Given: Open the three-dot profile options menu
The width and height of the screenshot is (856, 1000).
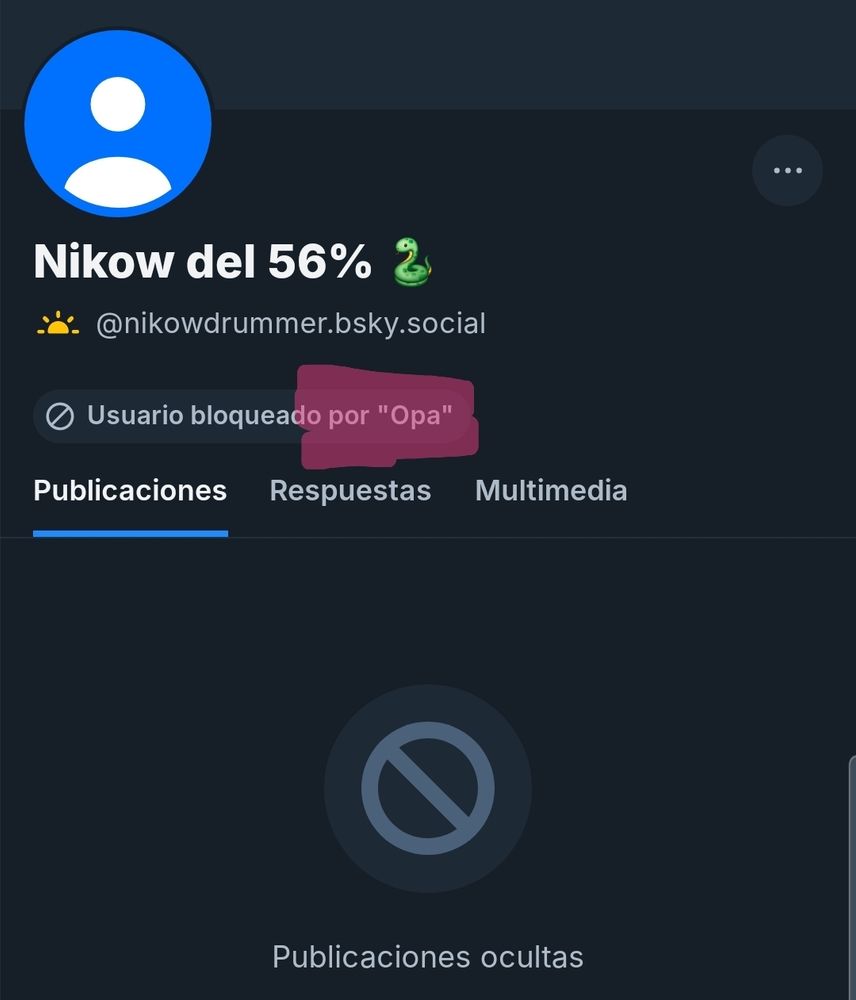Looking at the screenshot, I should pyautogui.click(x=787, y=171).
